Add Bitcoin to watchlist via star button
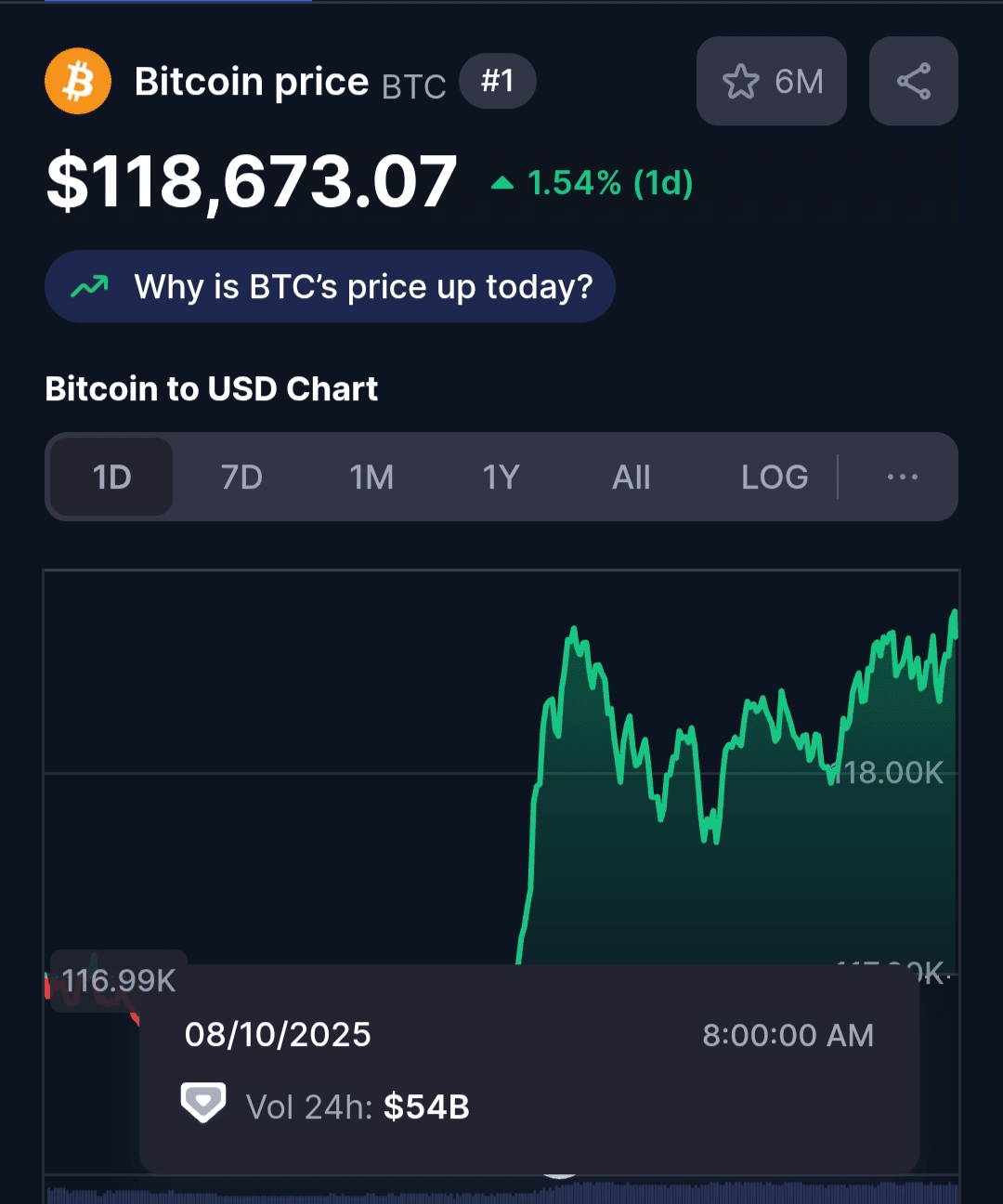 (x=770, y=82)
